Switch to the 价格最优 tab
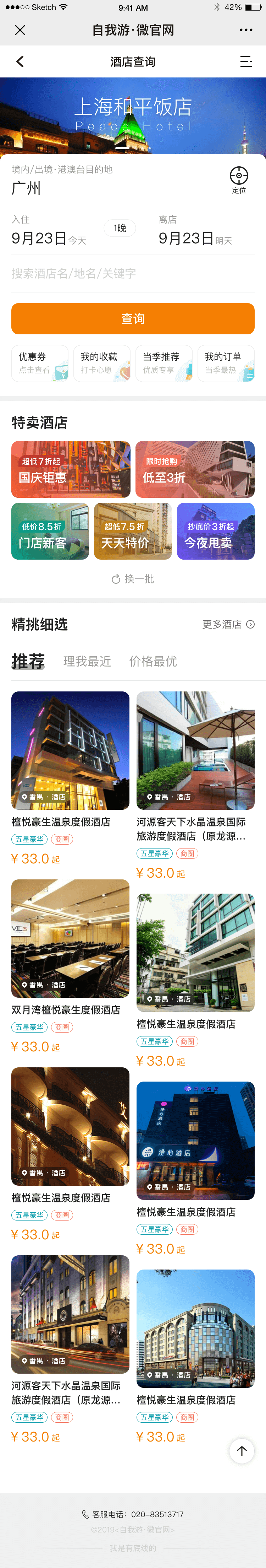Image resolution: width=266 pixels, height=1568 pixels. [x=153, y=661]
